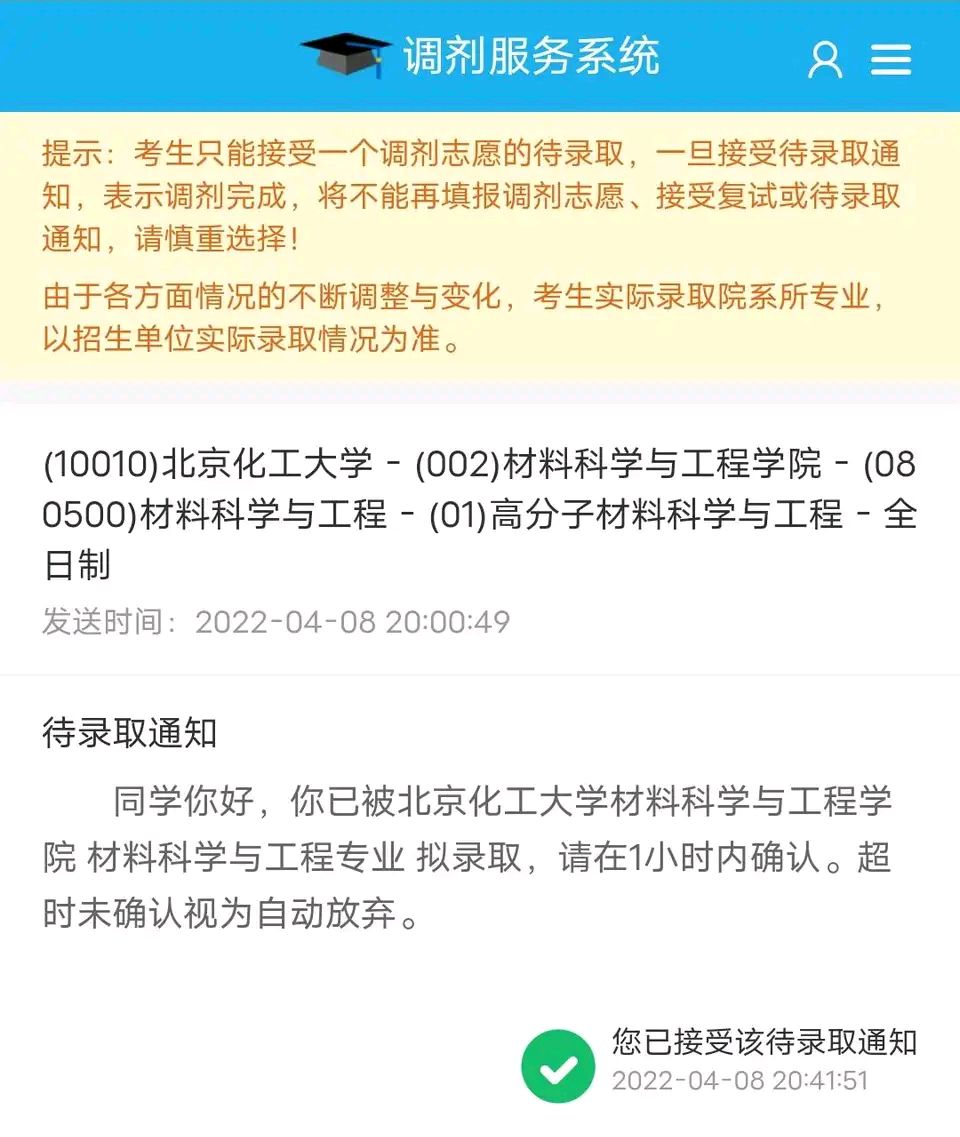Click the graduation cap logo in header

point(345,57)
